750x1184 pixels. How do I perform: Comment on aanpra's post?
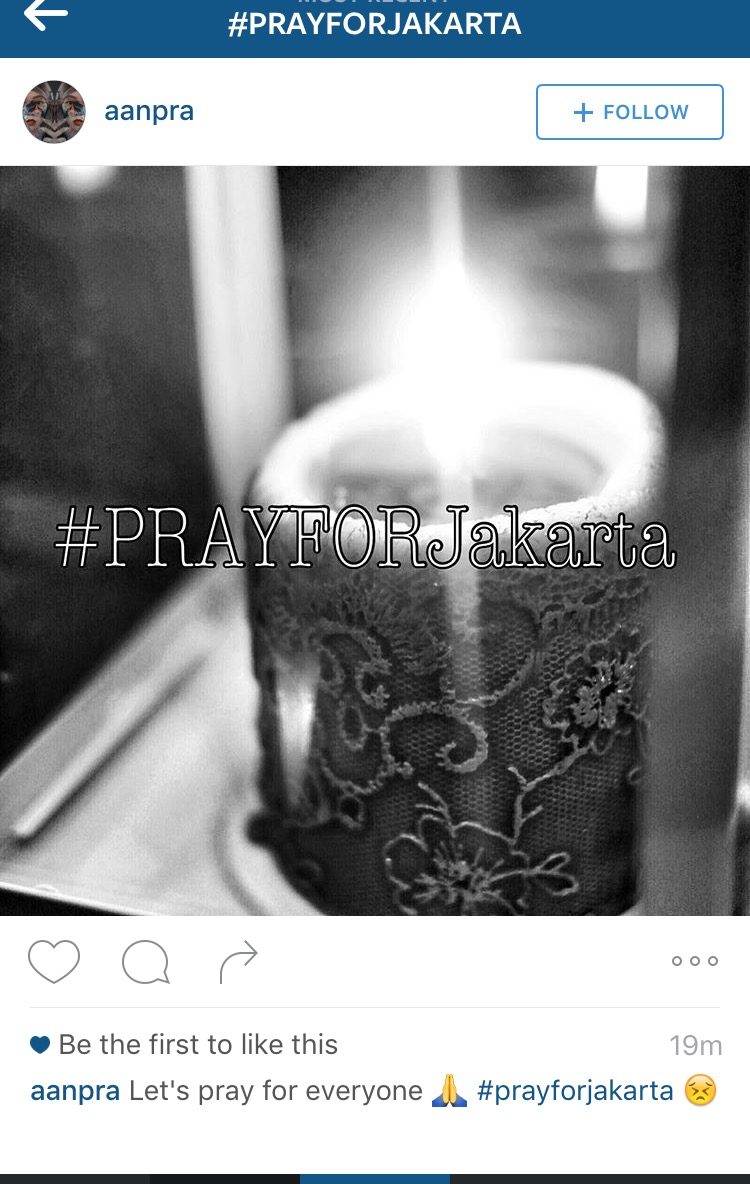(146, 962)
